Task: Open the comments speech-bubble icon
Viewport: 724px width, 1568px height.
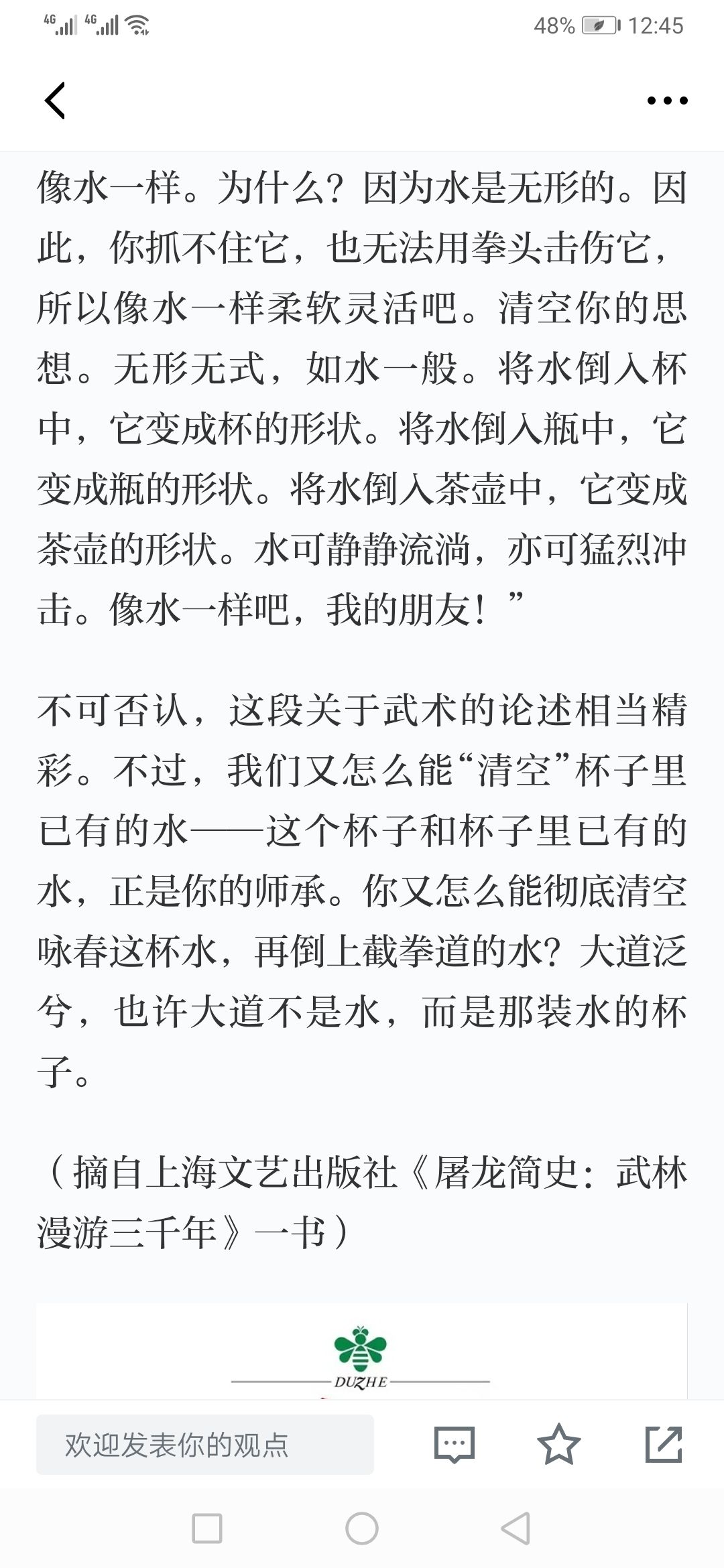Action: (x=455, y=1444)
